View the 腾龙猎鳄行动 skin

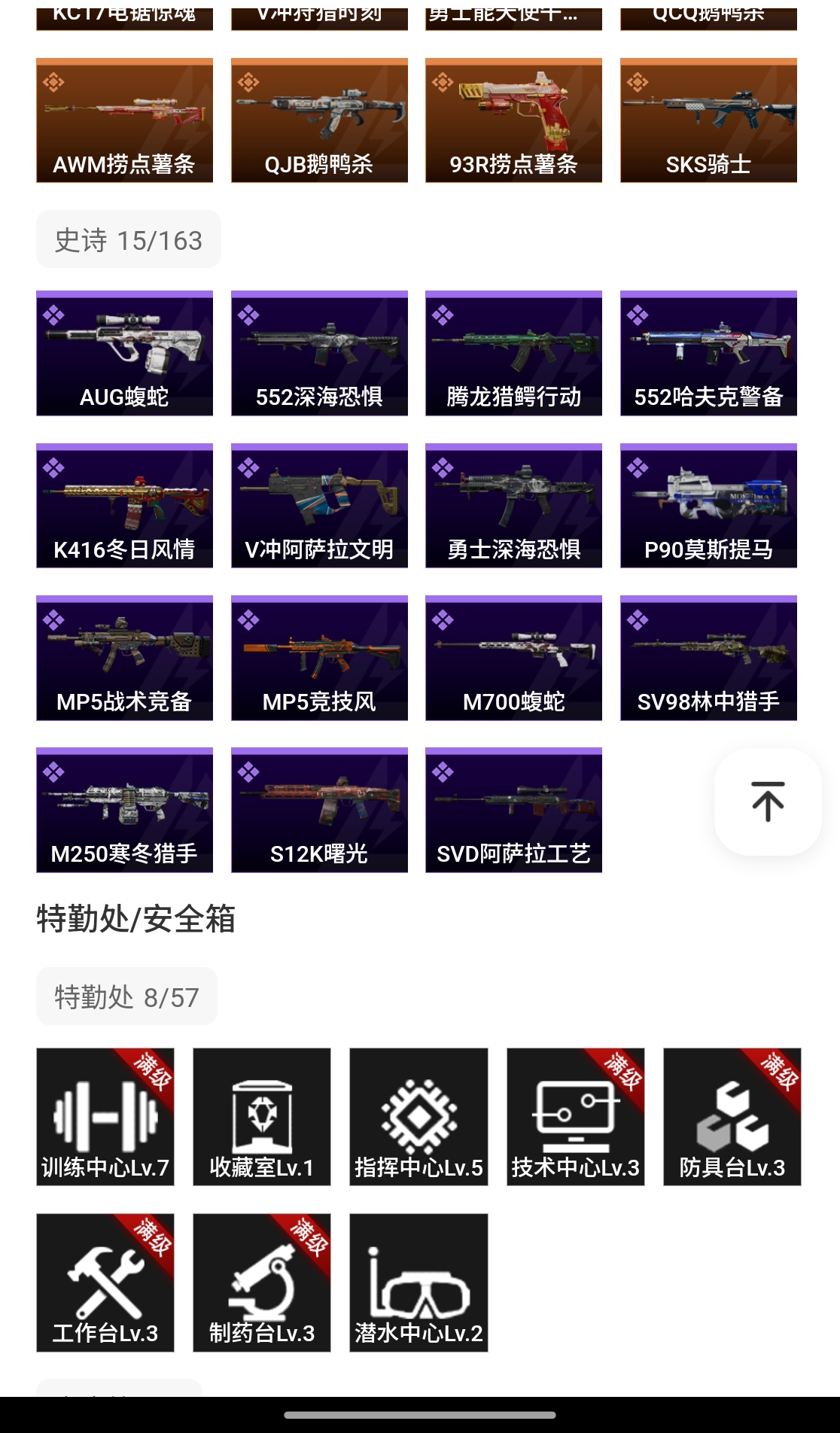(513, 353)
